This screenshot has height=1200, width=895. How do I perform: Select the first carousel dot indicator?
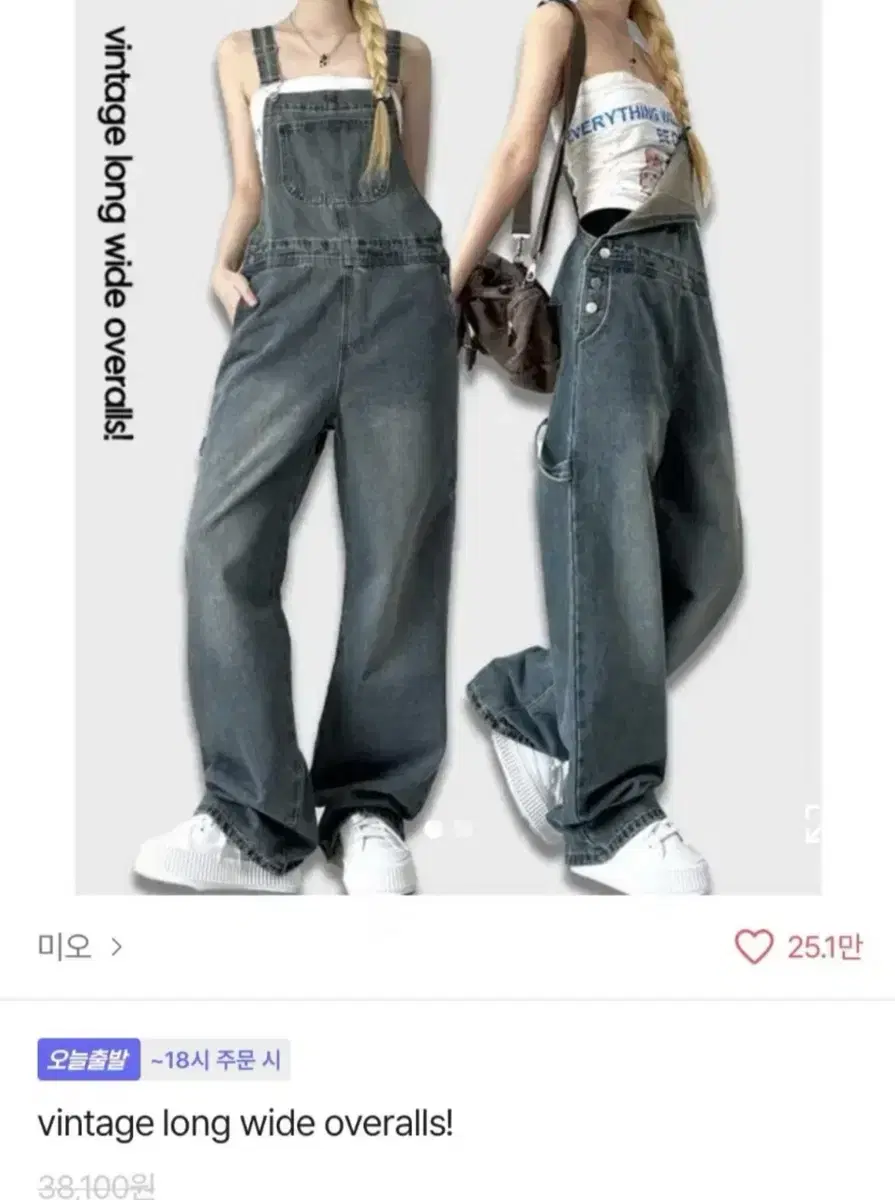pos(432,827)
